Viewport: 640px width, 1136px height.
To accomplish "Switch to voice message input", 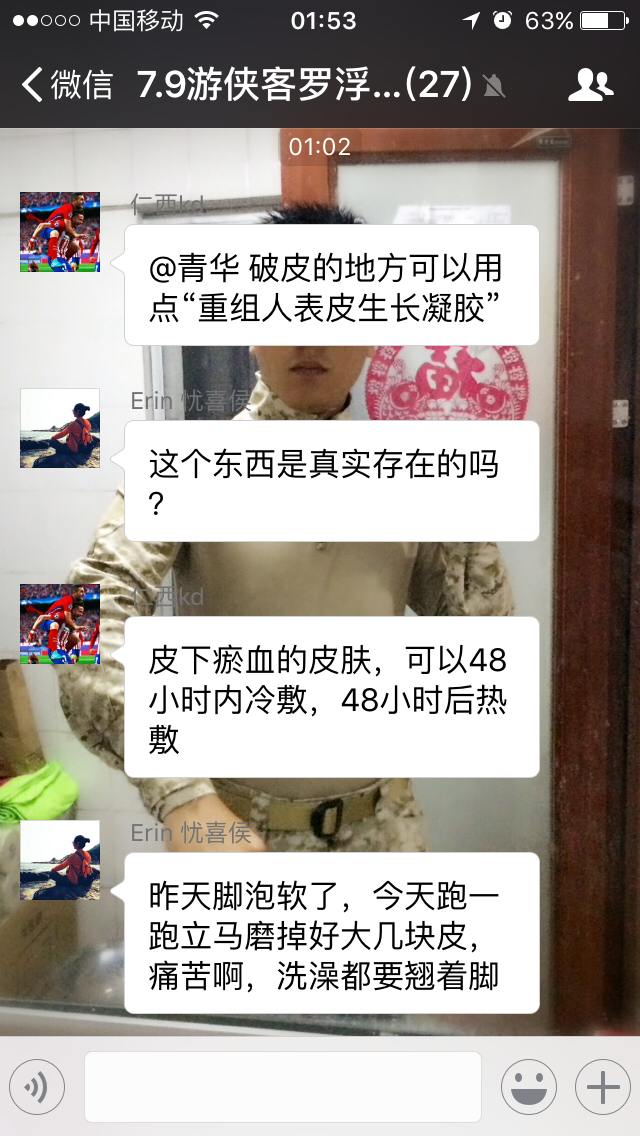I will pyautogui.click(x=37, y=1087).
